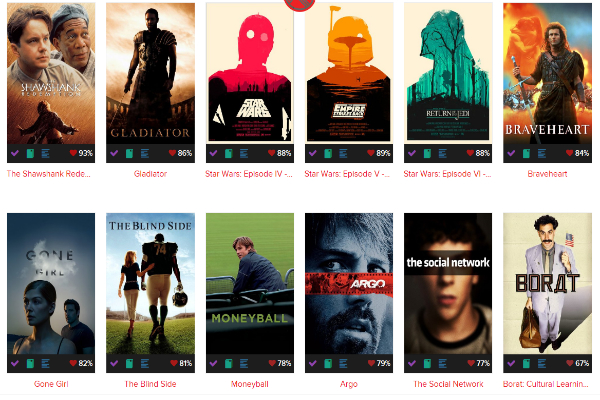This screenshot has height=400, width=600.
Task: Open The Shawshank Redemption poster
Action: tap(51, 73)
